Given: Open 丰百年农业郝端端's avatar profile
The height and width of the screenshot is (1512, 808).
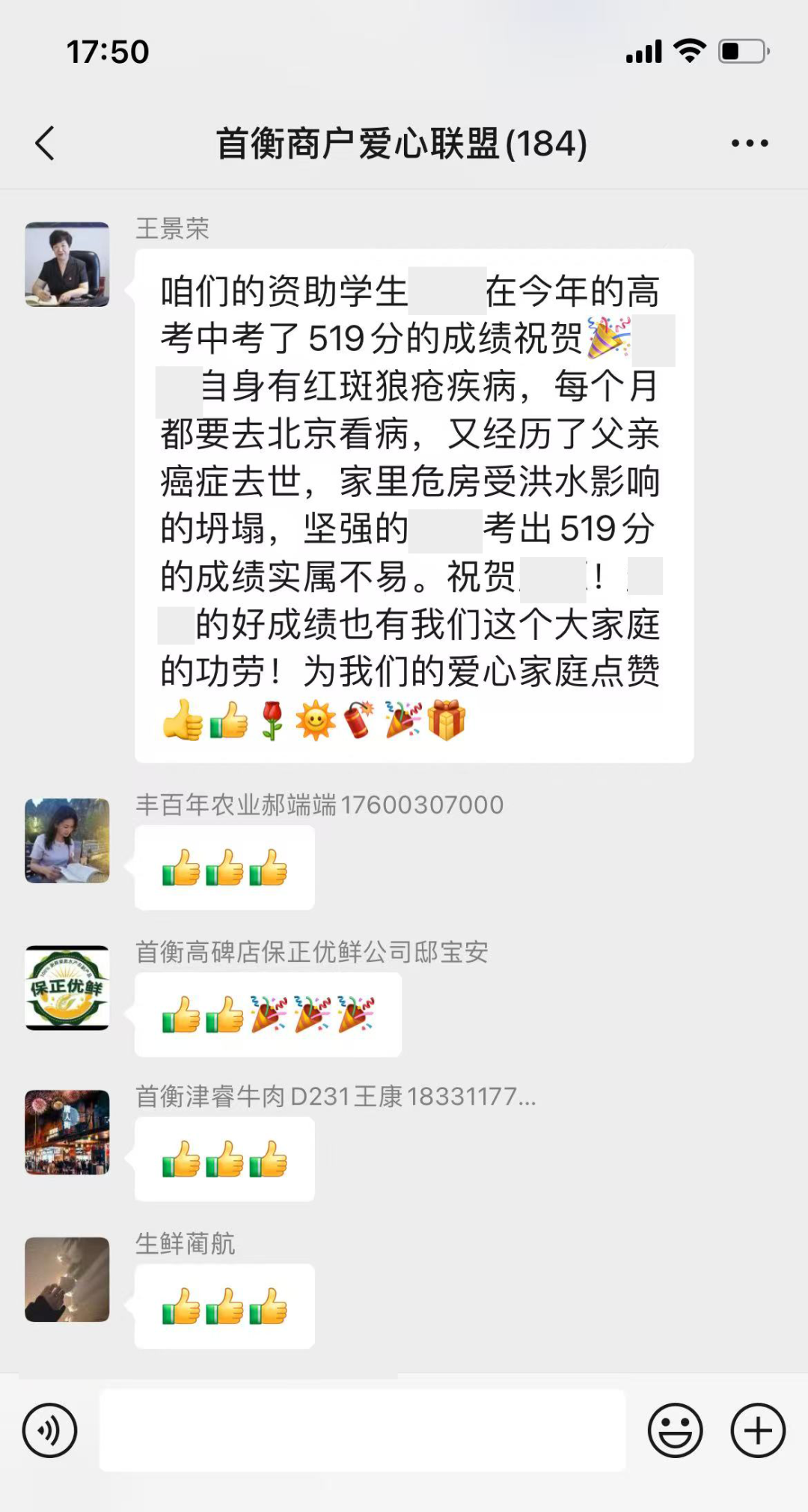Looking at the screenshot, I should tap(67, 841).
